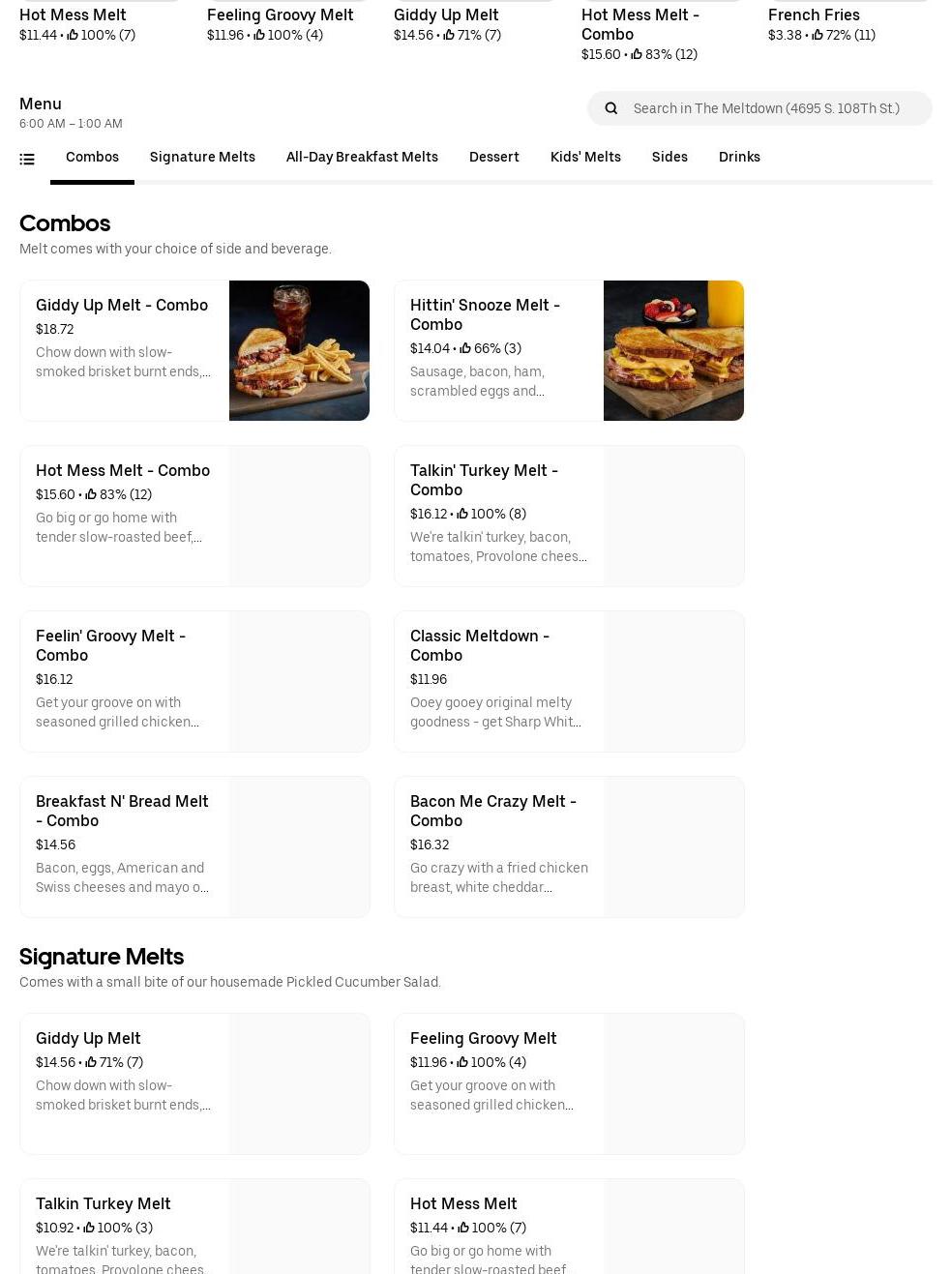Open Feeling Groovy Melt under Signature Melts
The width and height of the screenshot is (952, 1274).
569,1083
